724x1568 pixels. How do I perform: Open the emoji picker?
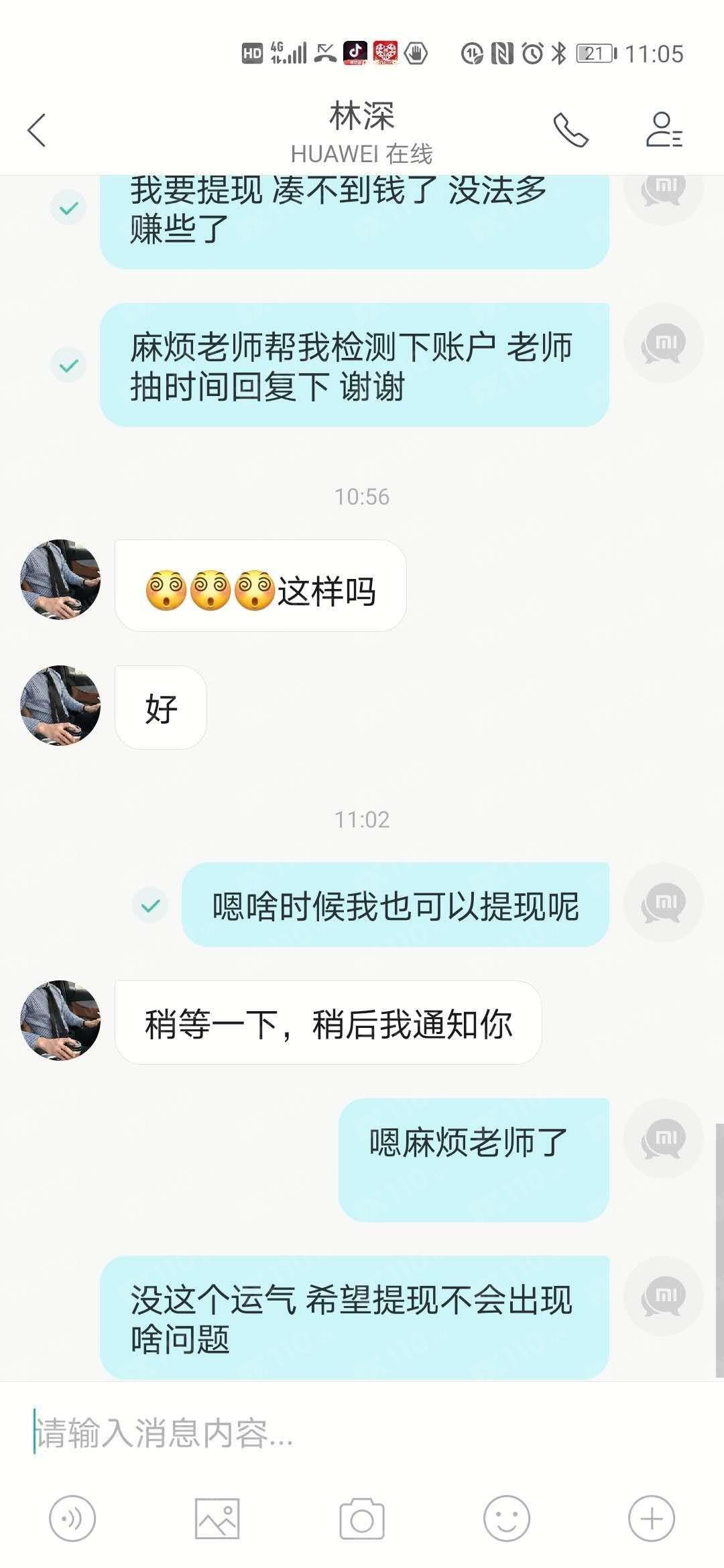[507, 1518]
